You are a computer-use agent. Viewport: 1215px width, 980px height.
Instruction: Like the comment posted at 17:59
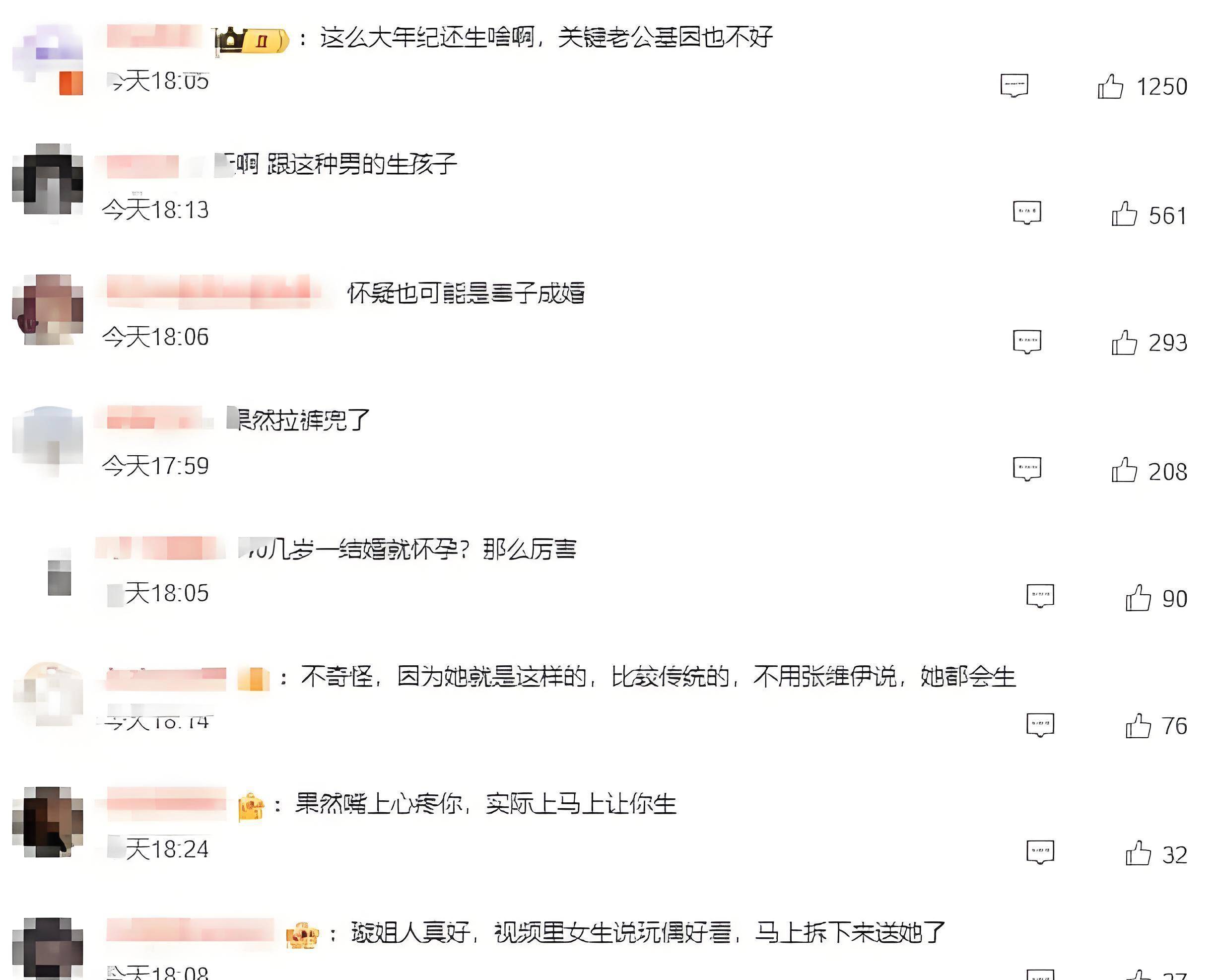pyautogui.click(x=1124, y=470)
